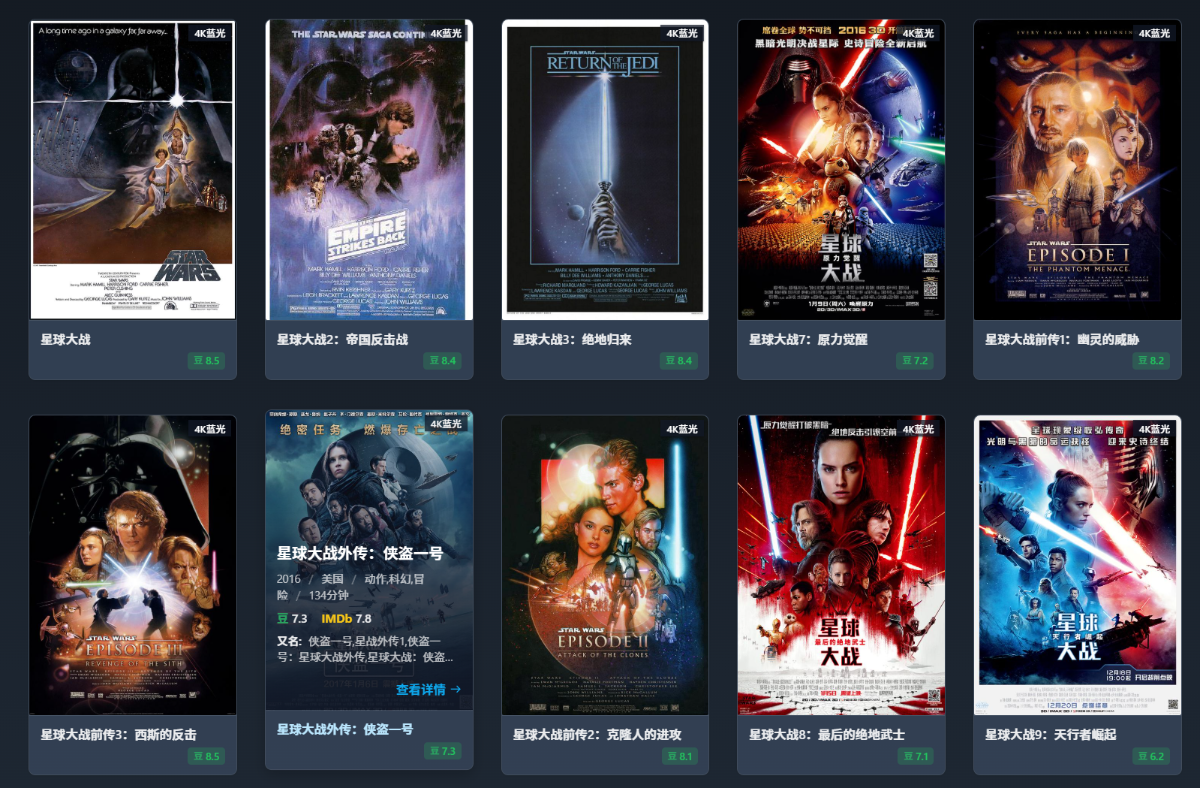Open the 星球大战 movie card
The image size is (1200, 788).
(133, 170)
